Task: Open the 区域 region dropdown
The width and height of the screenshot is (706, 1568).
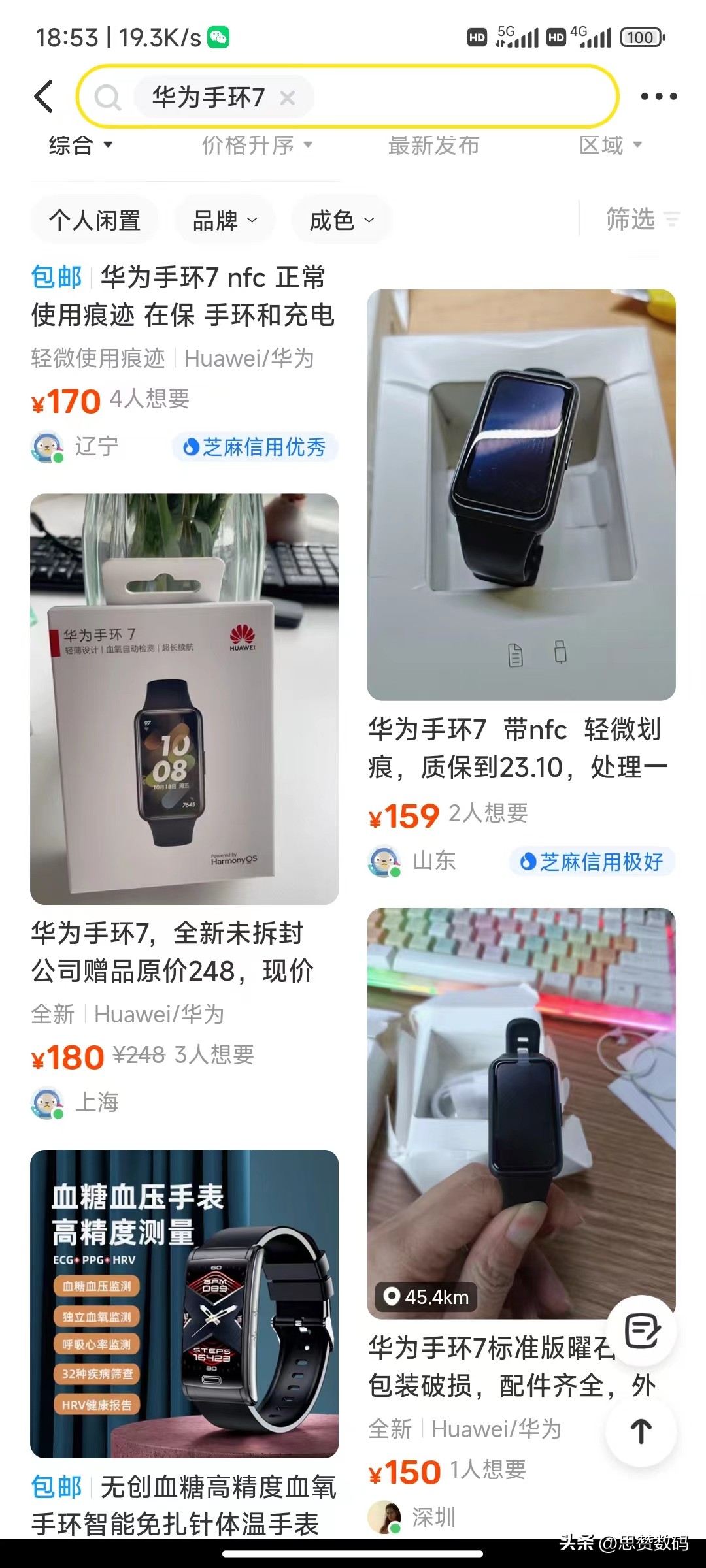Action: point(611,145)
